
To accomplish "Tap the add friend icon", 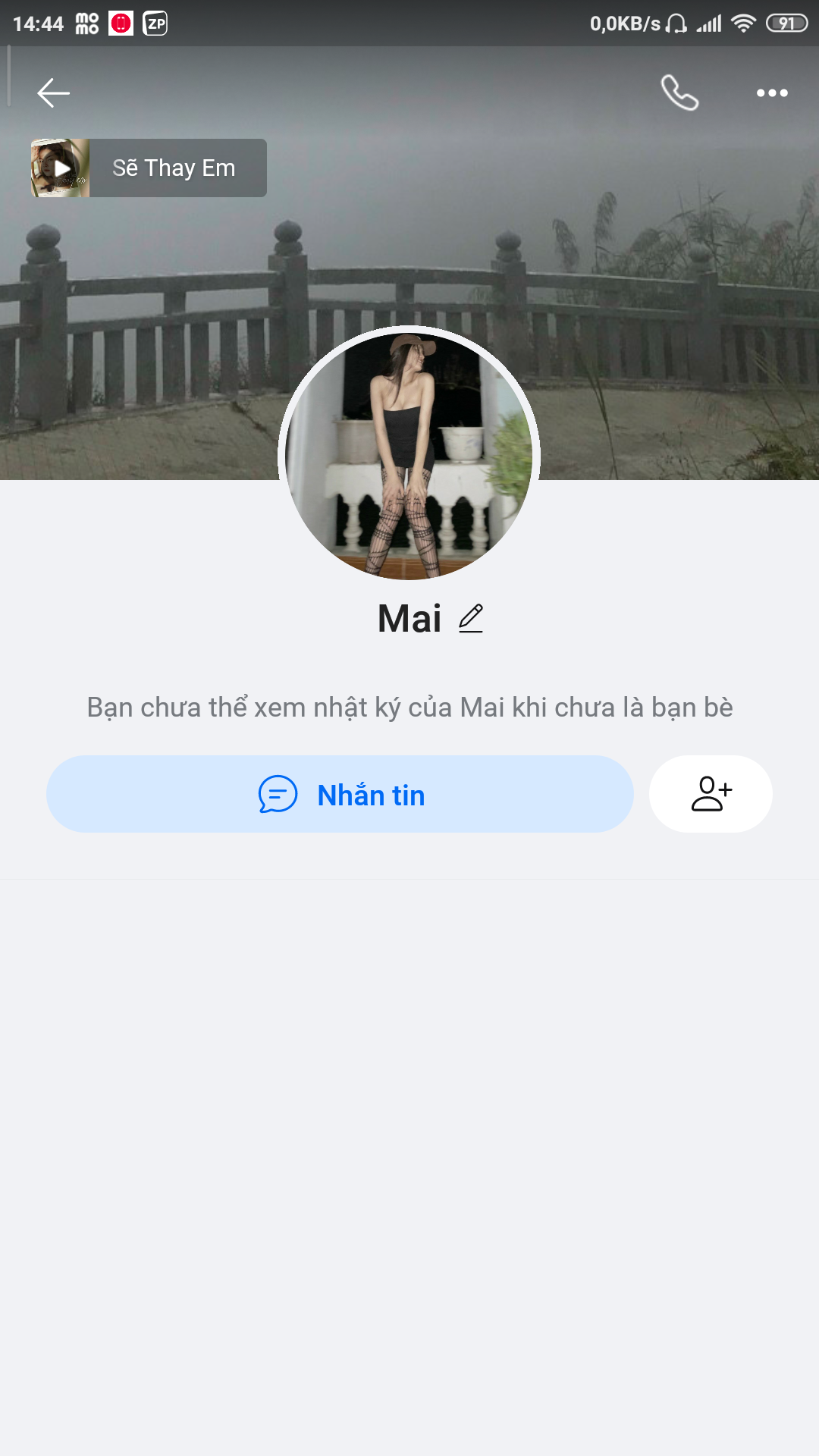I will (710, 793).
